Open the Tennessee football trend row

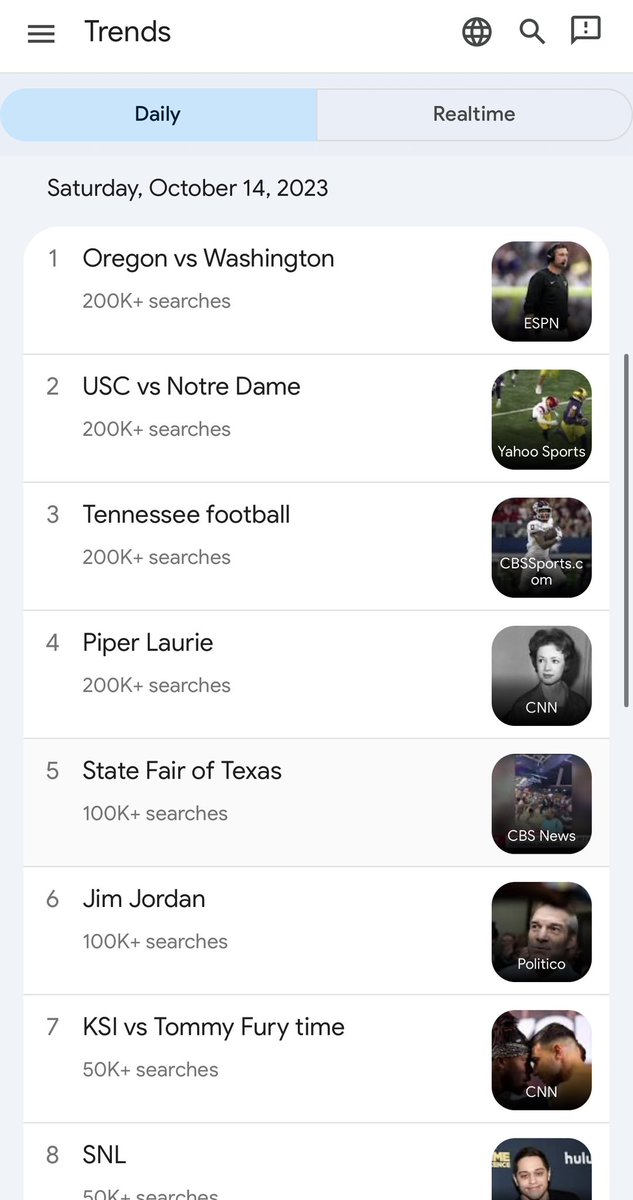186,515
